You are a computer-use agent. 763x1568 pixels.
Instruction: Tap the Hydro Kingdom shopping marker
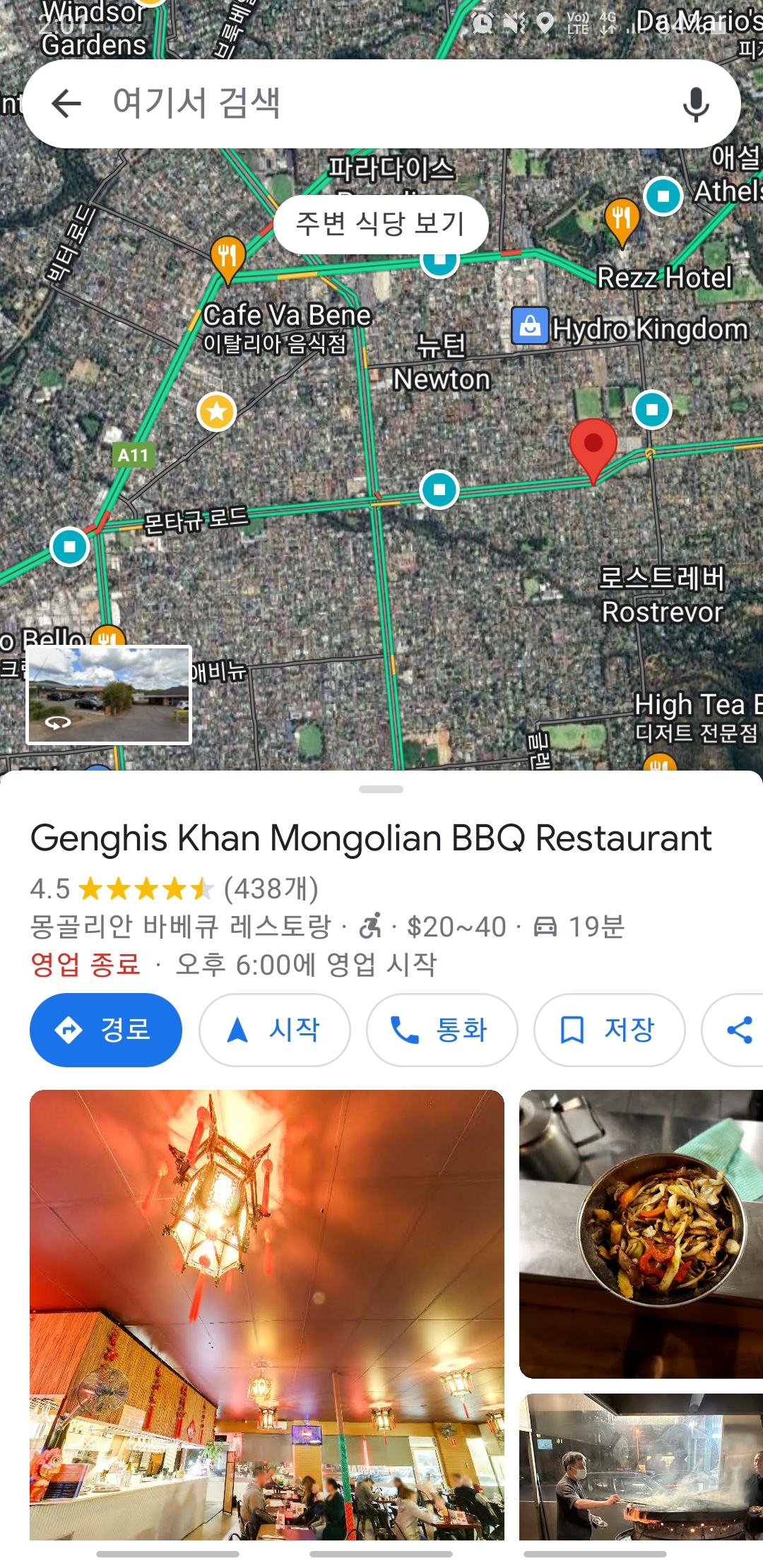[x=530, y=326]
